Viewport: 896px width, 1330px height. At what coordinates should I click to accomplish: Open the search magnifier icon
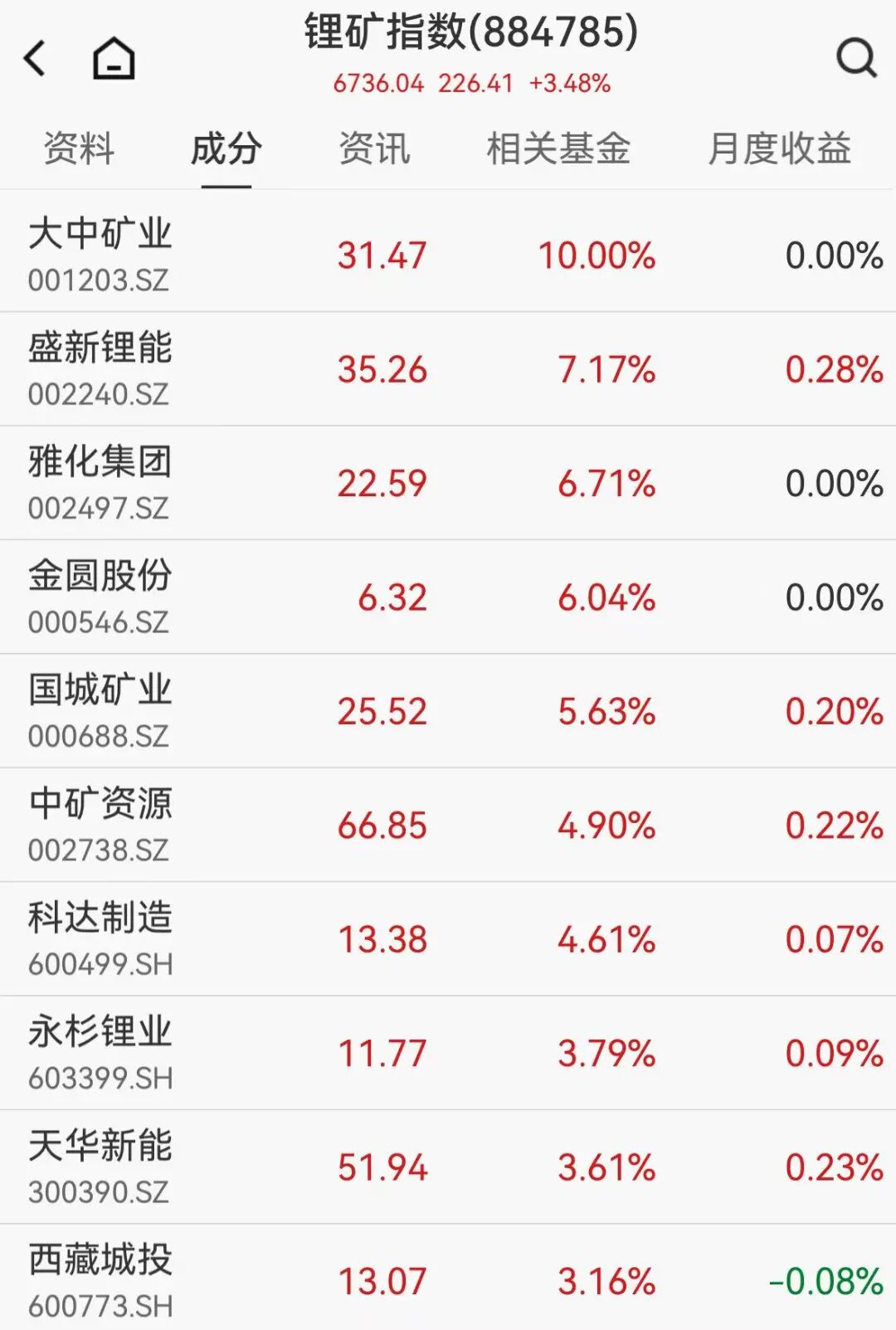(855, 58)
